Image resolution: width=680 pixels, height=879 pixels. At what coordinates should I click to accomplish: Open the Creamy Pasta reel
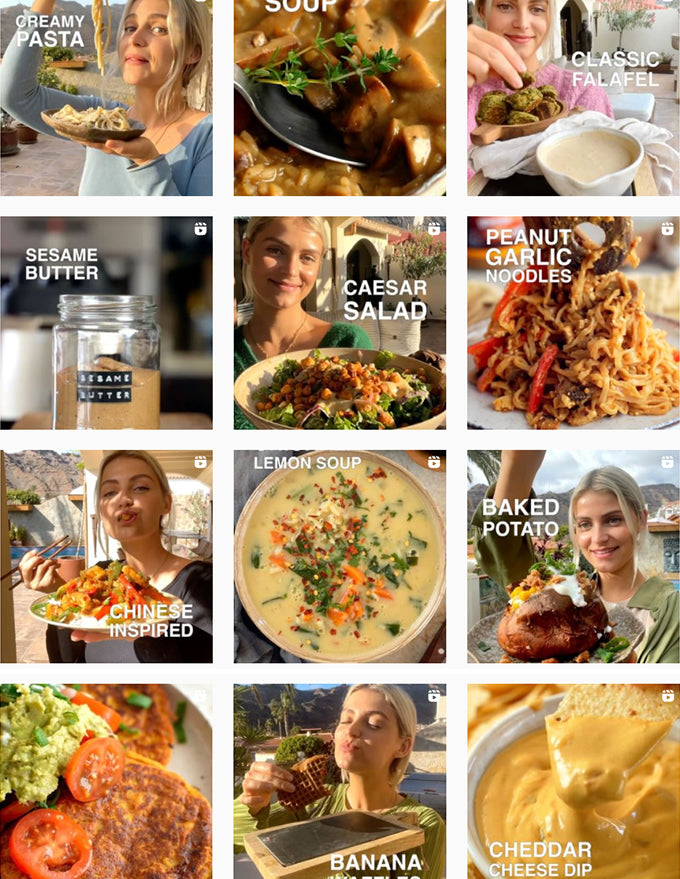click(x=106, y=97)
